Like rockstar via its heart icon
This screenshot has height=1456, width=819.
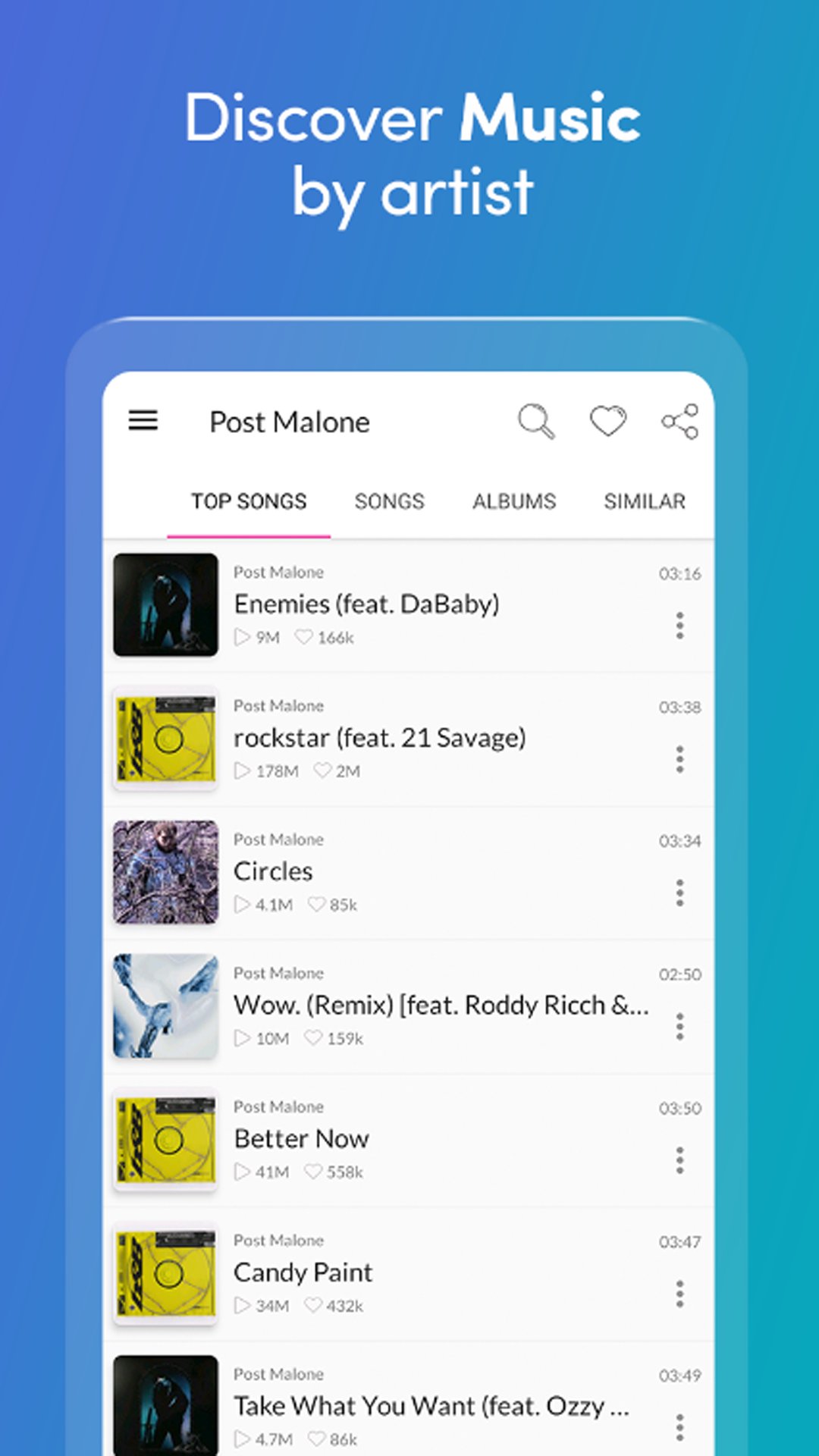tap(323, 770)
